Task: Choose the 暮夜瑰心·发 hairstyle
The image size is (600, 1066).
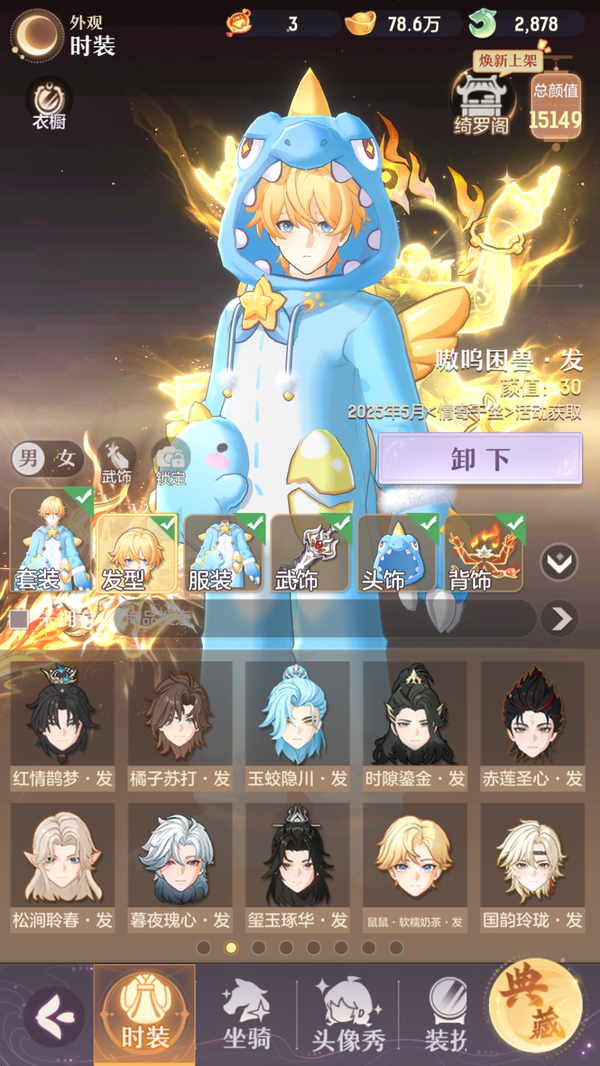Action: tap(180, 867)
